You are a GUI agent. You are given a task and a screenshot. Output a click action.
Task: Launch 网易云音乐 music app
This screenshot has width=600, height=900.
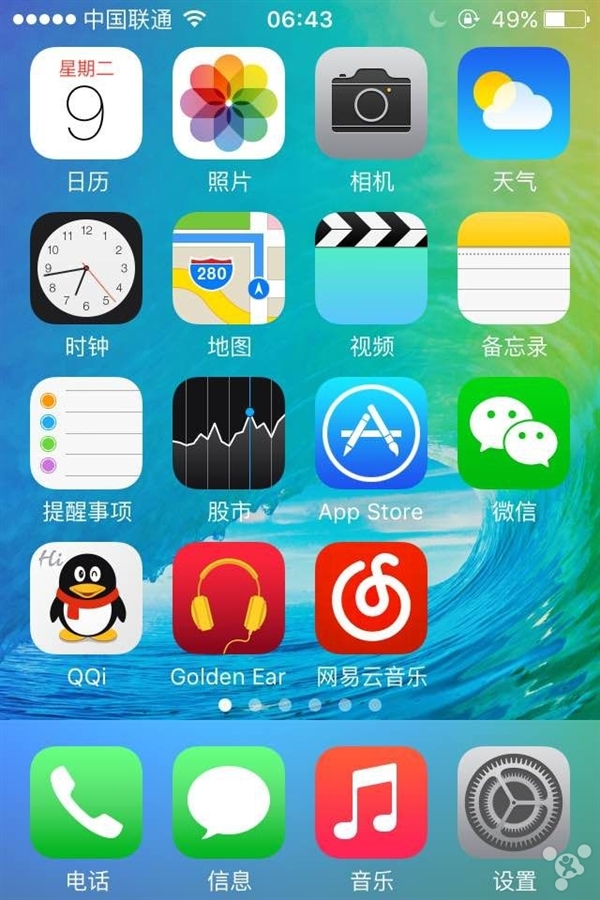(x=371, y=598)
